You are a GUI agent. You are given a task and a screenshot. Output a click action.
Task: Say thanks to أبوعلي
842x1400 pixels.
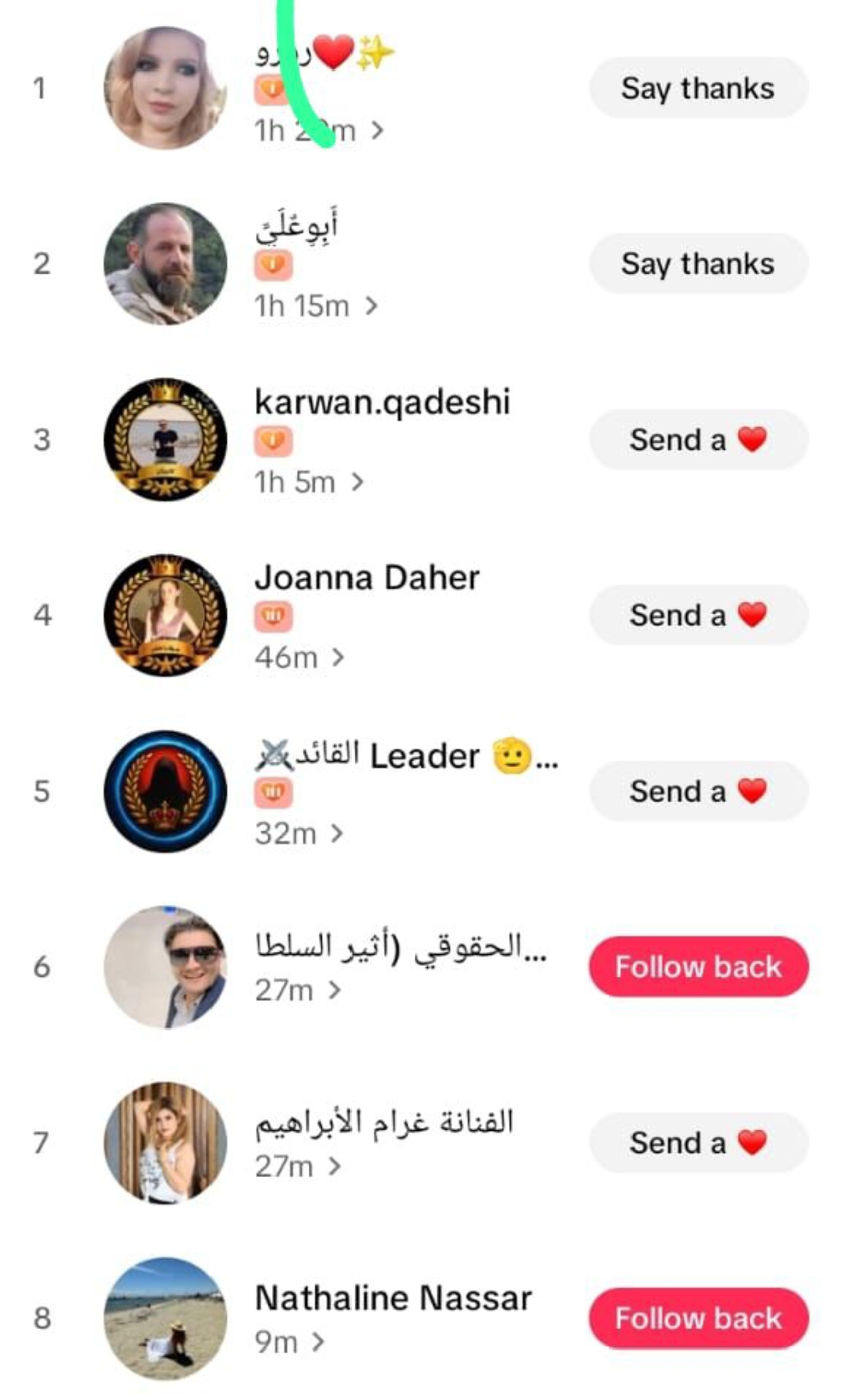tap(698, 264)
